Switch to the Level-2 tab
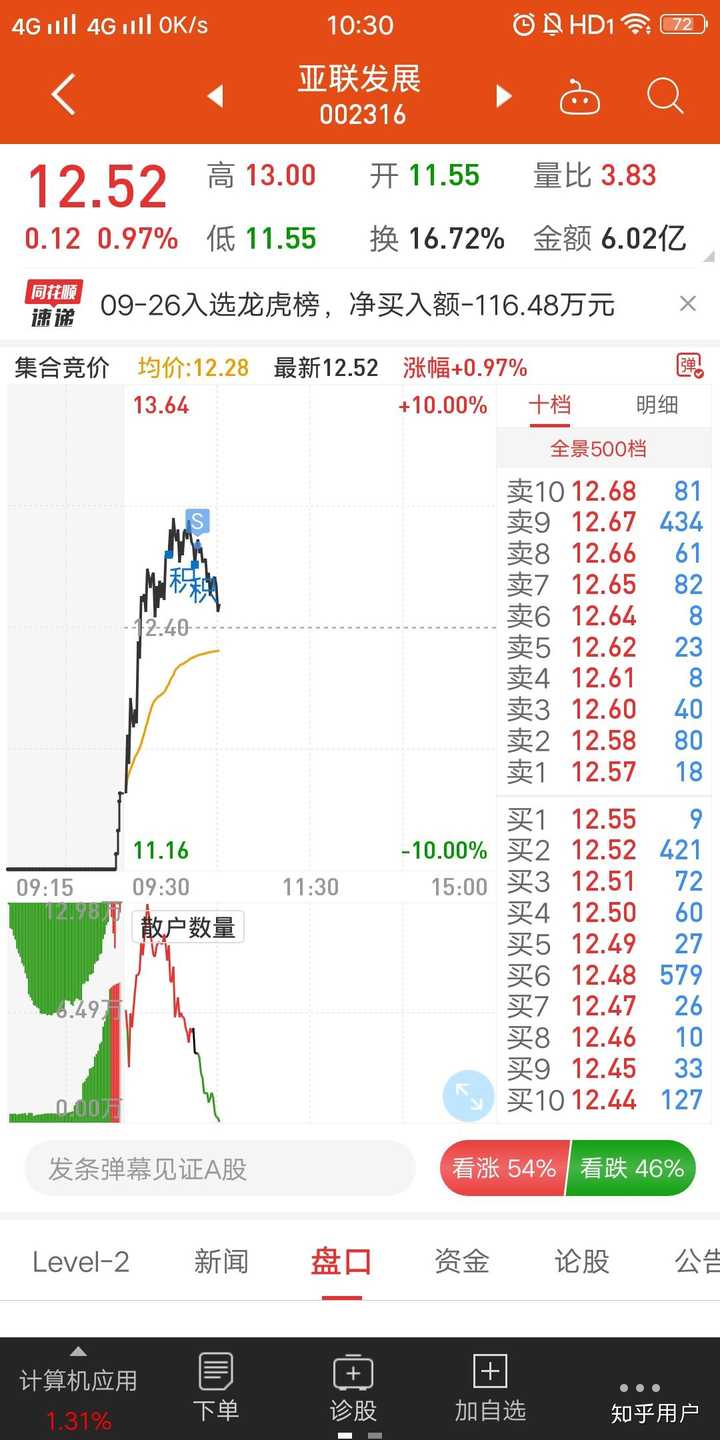The width and height of the screenshot is (720, 1440). pos(81,1262)
